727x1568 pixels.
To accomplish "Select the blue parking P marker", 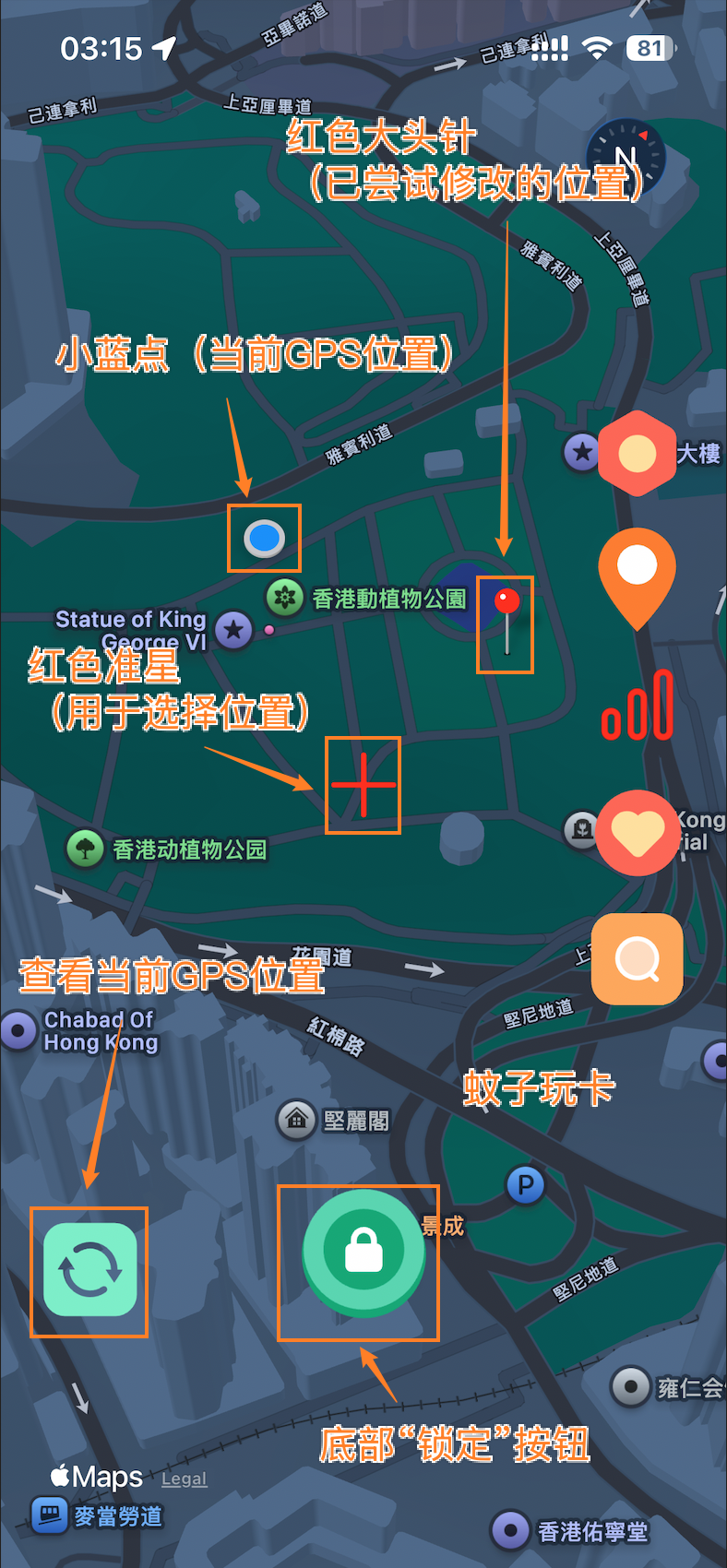I will (x=524, y=1185).
